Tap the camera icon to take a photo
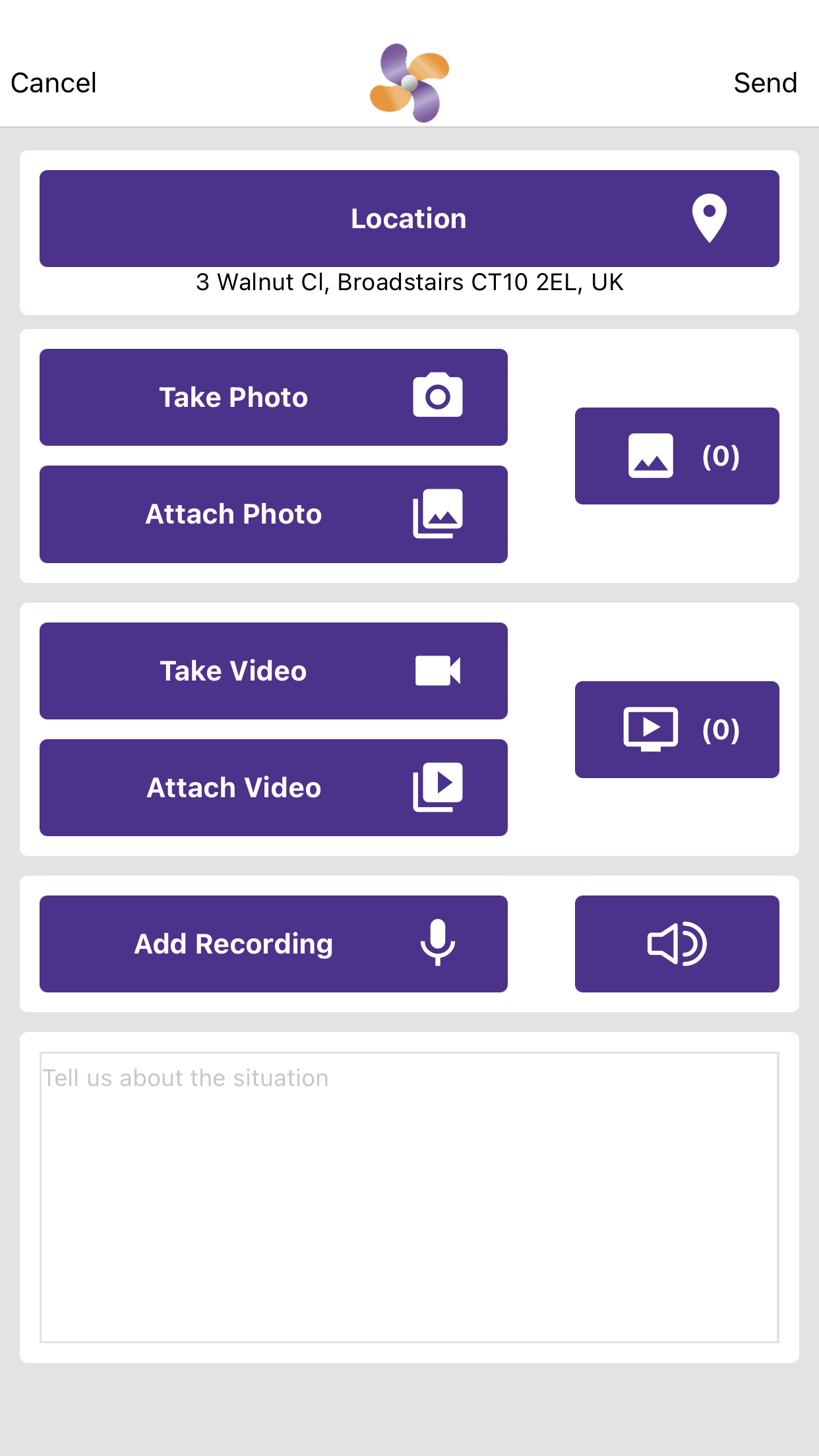The height and width of the screenshot is (1456, 819). pos(437,396)
